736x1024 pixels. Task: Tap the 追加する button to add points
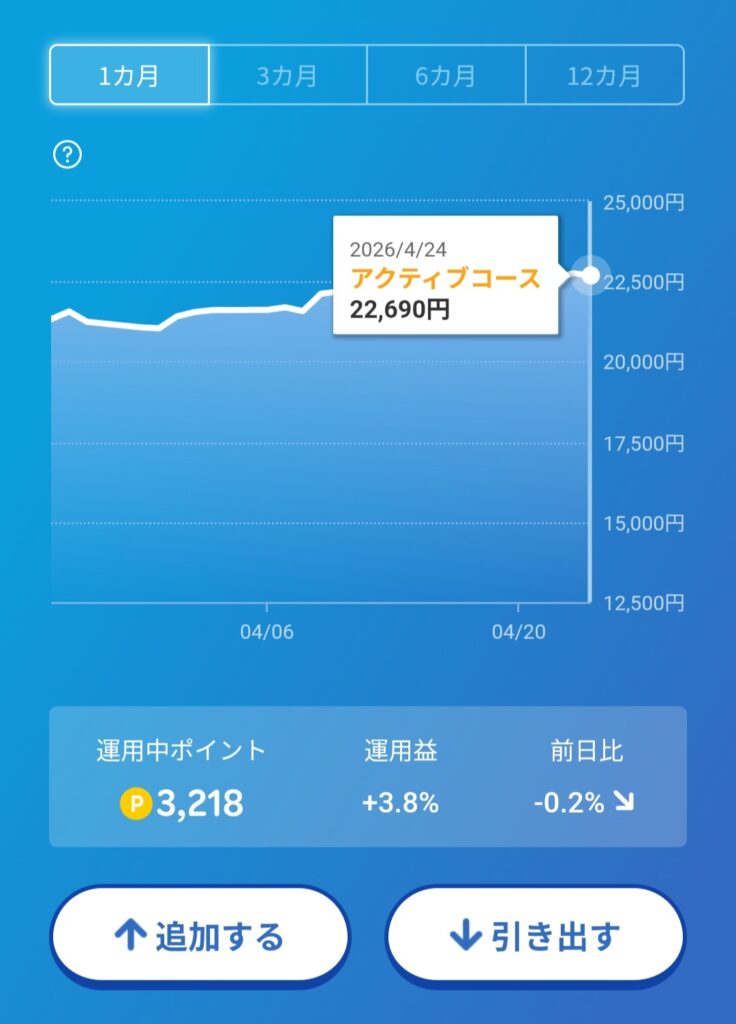(x=200, y=936)
